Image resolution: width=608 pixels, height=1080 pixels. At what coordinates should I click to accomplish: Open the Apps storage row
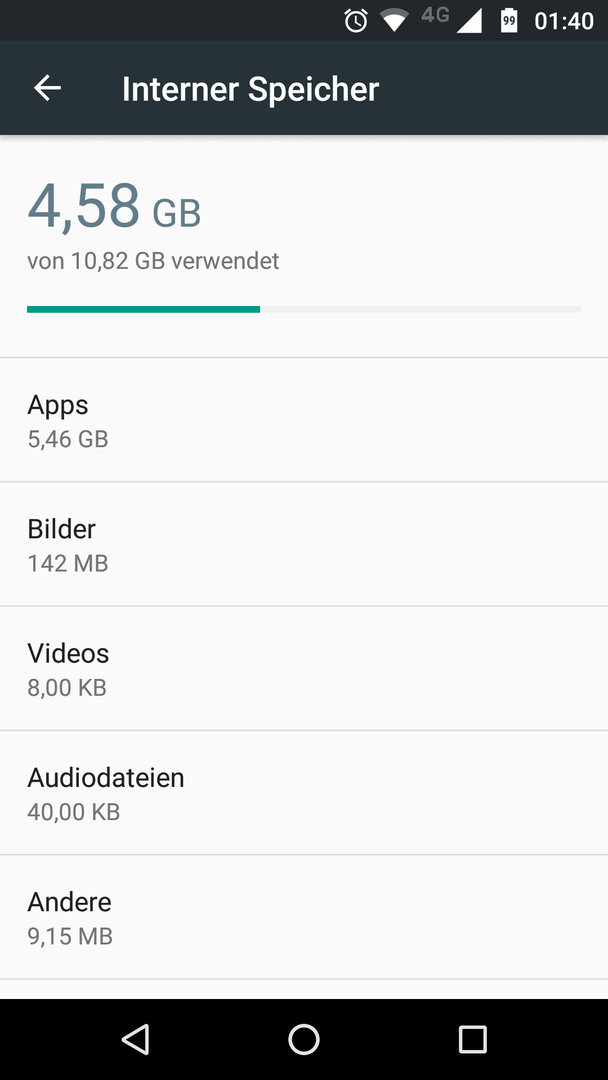click(x=304, y=420)
